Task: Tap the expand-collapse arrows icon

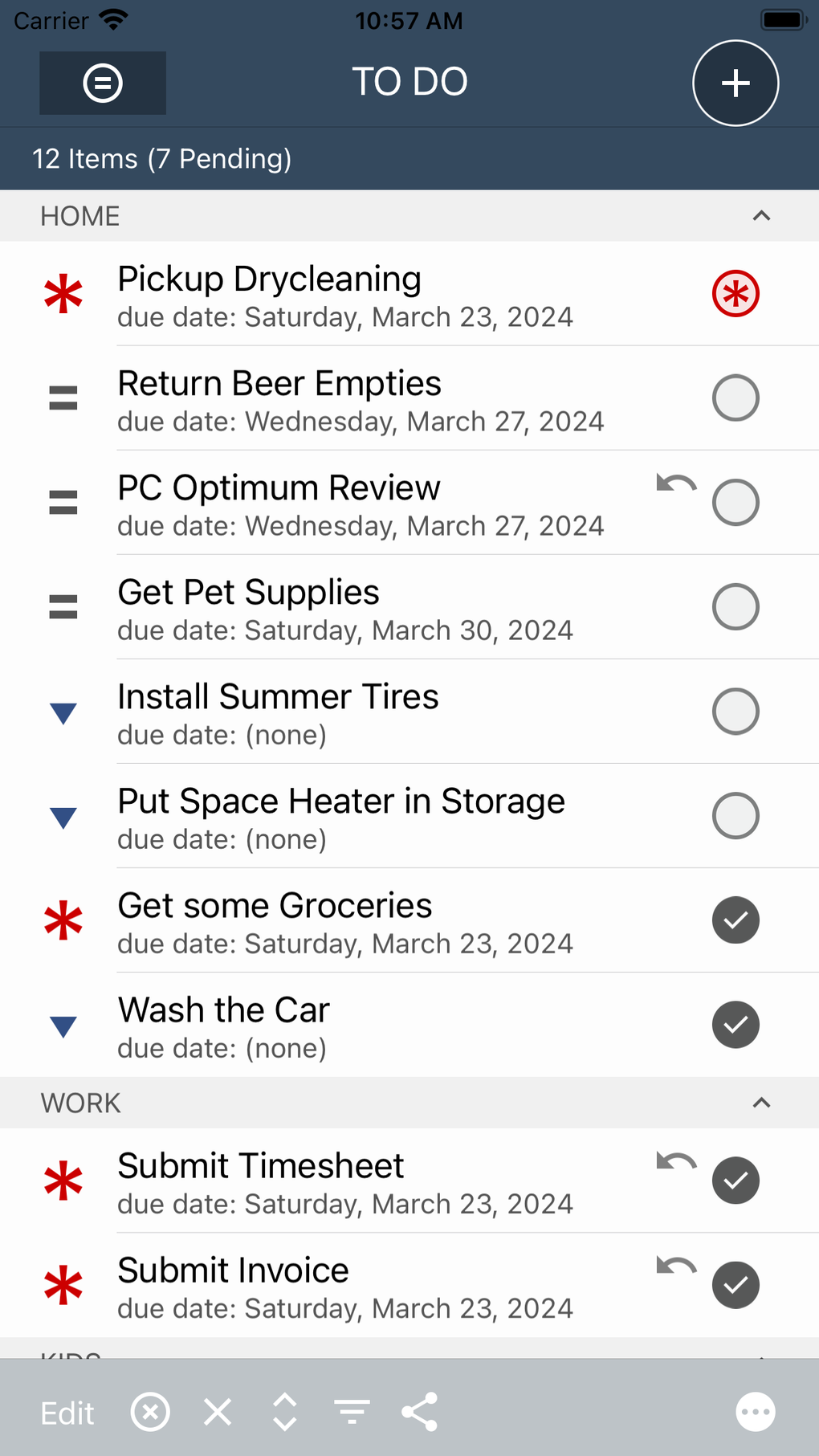Action: 285,1412
